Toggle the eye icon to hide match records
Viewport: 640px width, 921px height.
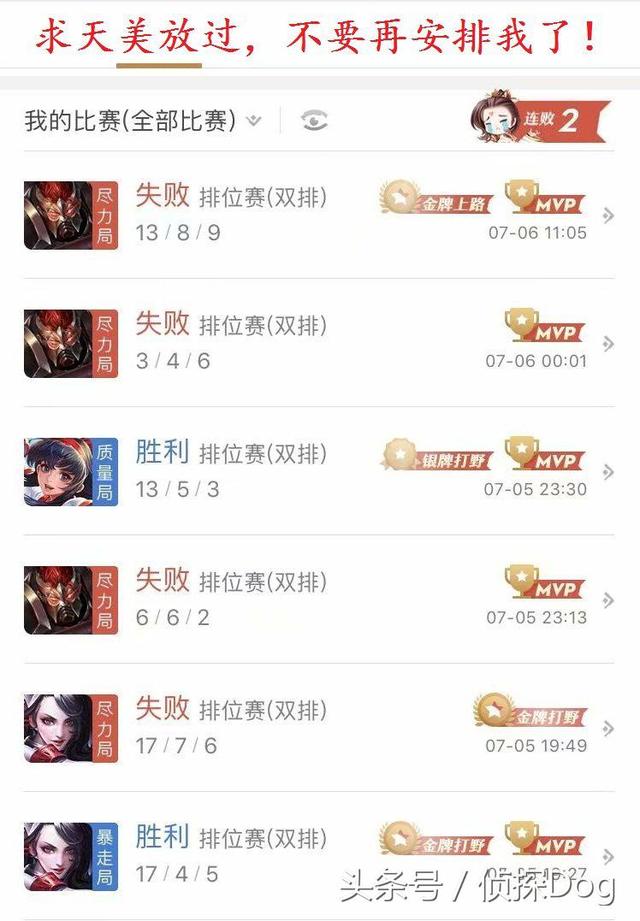pos(314,121)
